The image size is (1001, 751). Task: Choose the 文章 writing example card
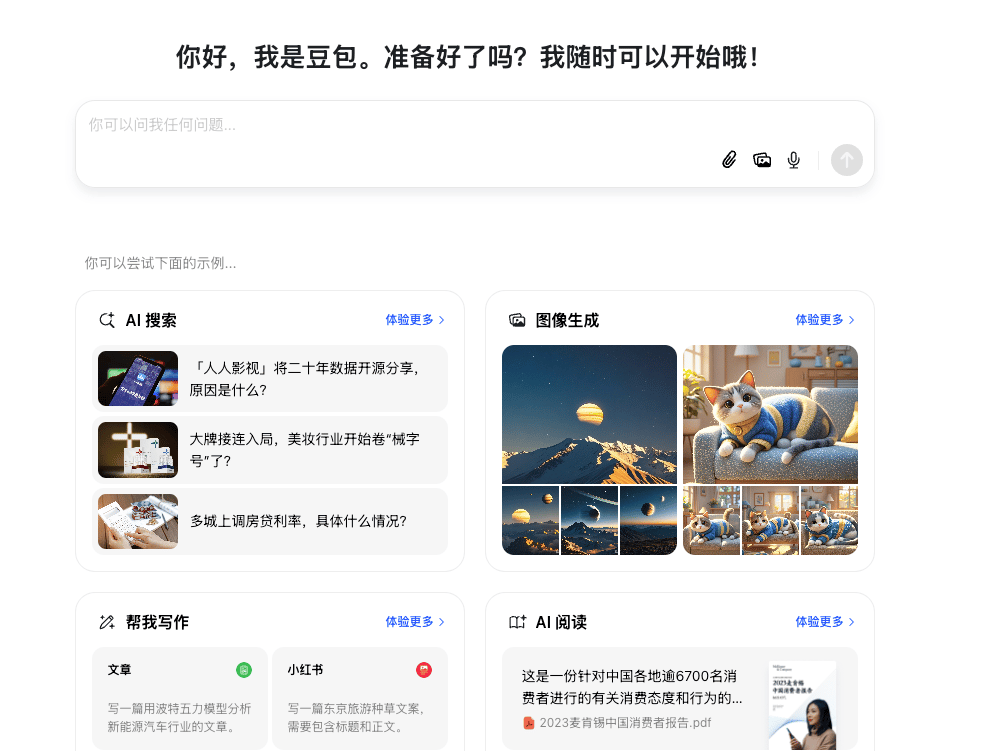pyautogui.click(x=180, y=698)
